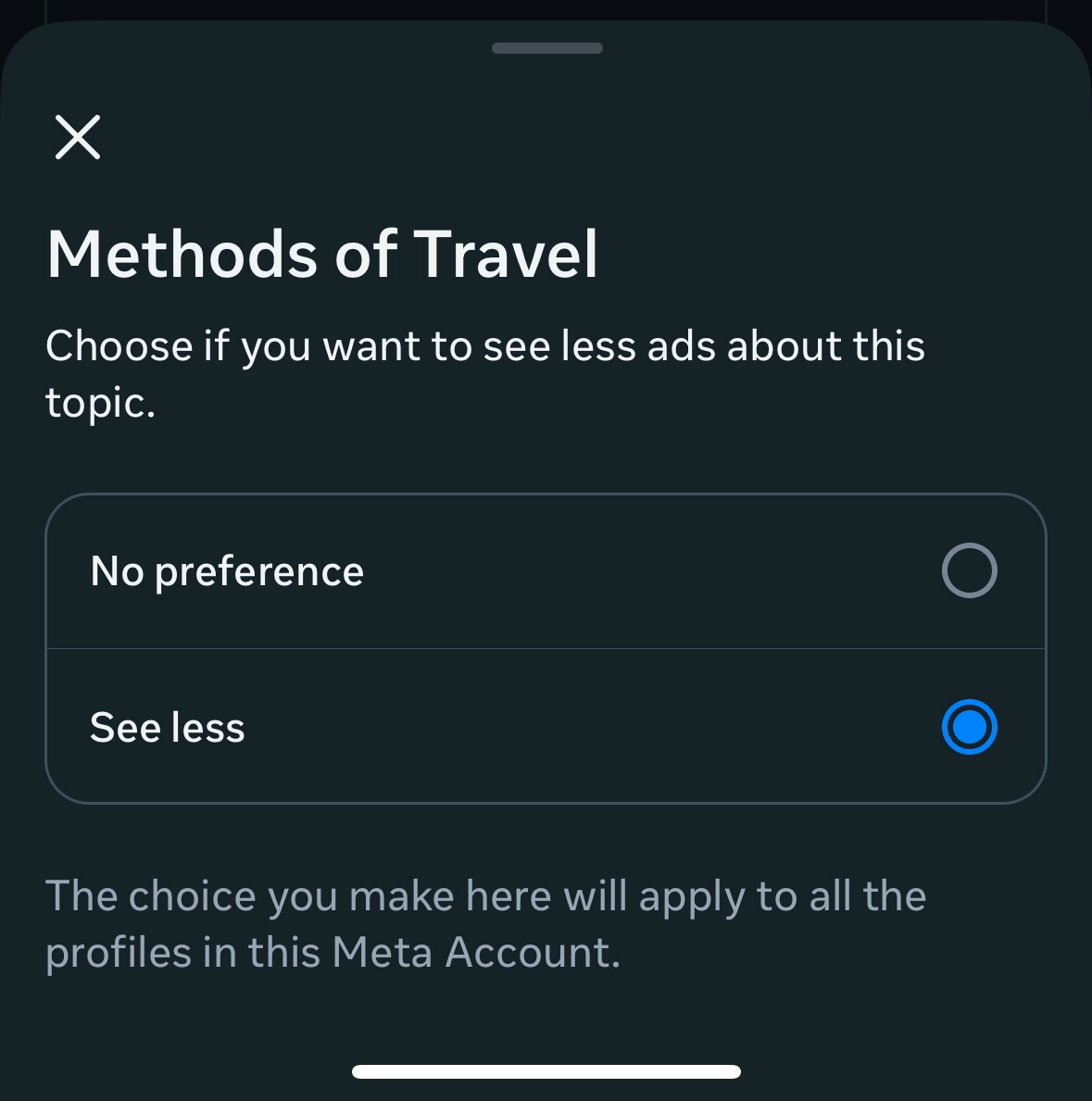
Task: Close the Methods of Travel sheet
Action: pos(78,137)
